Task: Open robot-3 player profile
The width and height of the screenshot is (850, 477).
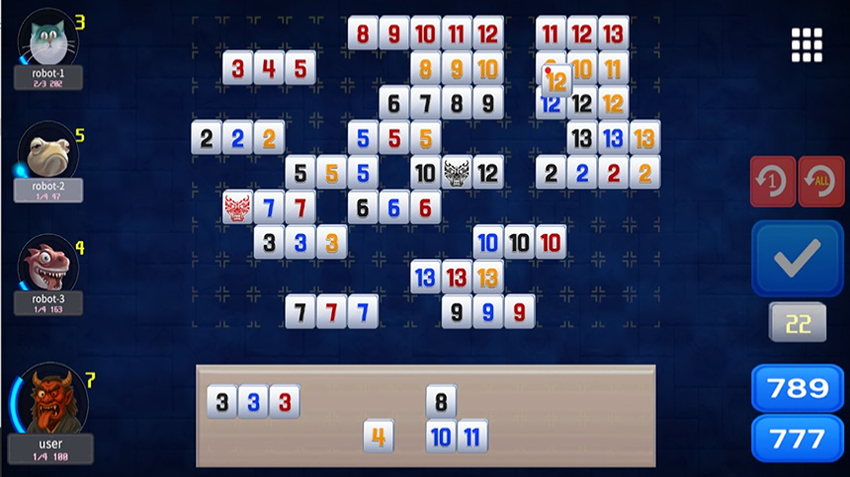Action: click(48, 264)
